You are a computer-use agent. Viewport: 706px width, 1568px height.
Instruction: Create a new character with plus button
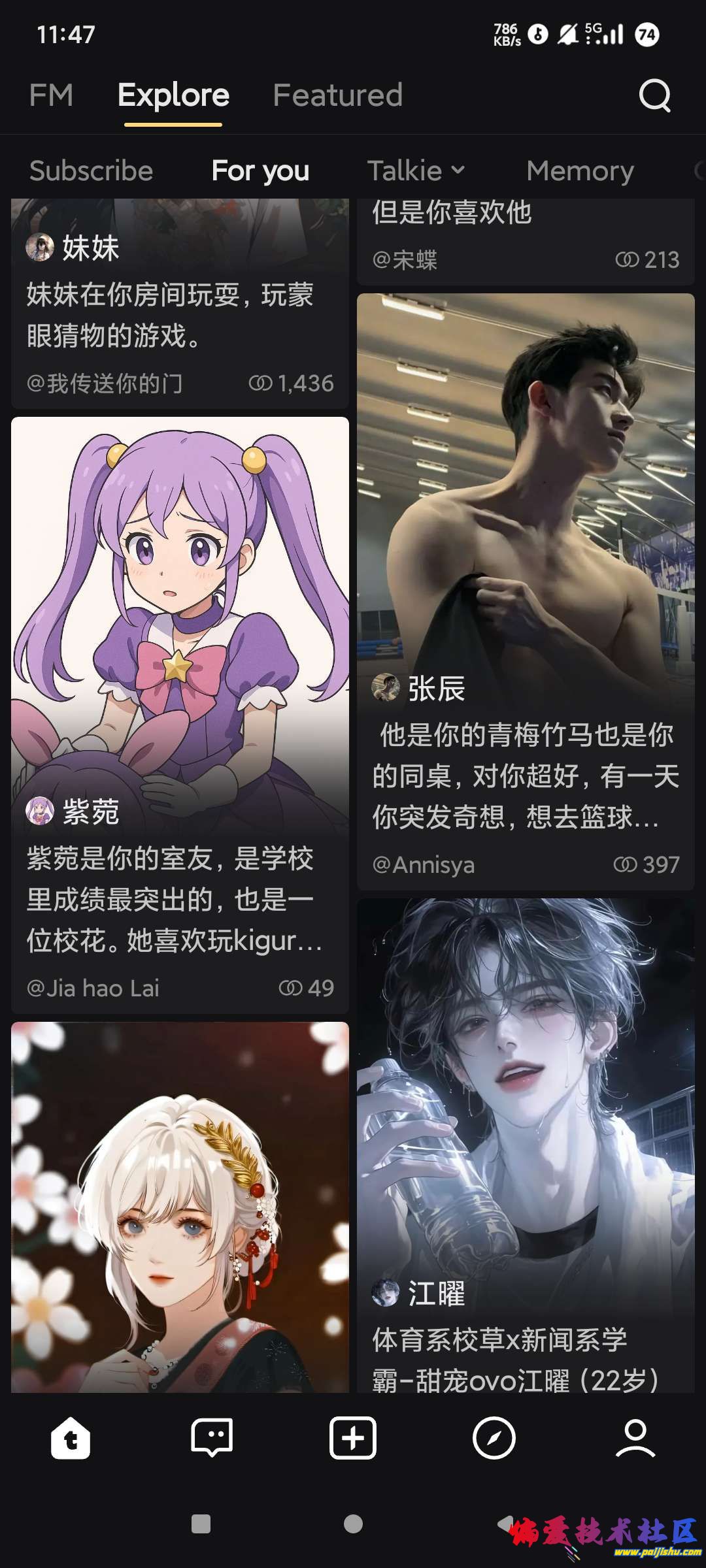point(353,1439)
